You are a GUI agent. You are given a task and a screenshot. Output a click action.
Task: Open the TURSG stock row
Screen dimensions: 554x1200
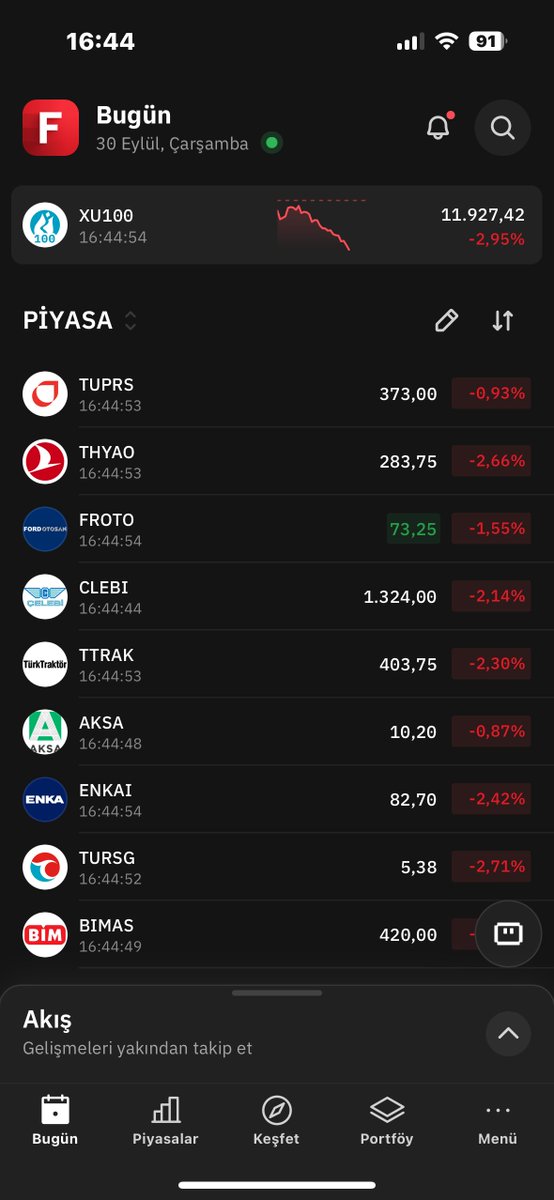277,866
